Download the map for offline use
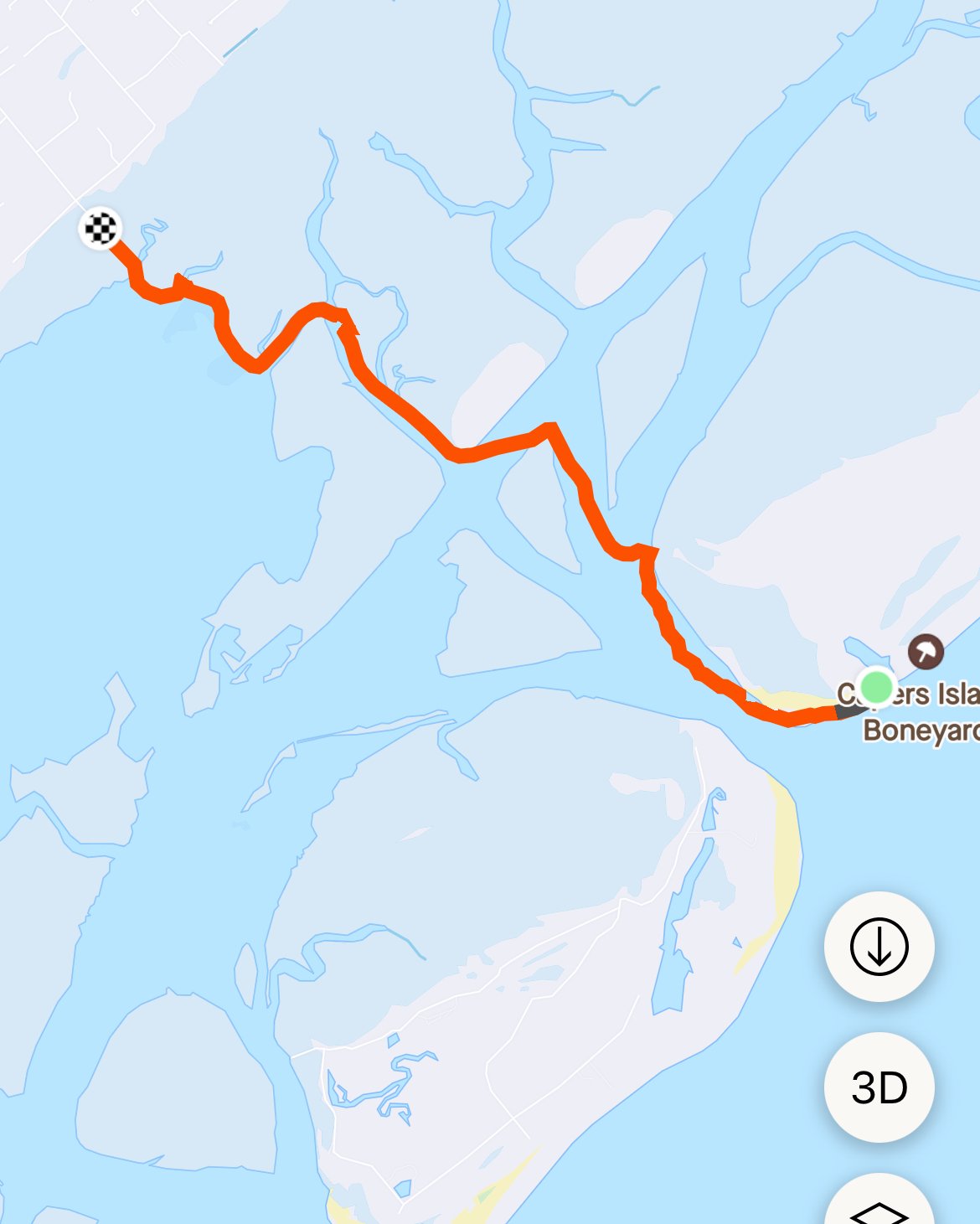Screen dimensions: 980x1224 pos(879,946)
